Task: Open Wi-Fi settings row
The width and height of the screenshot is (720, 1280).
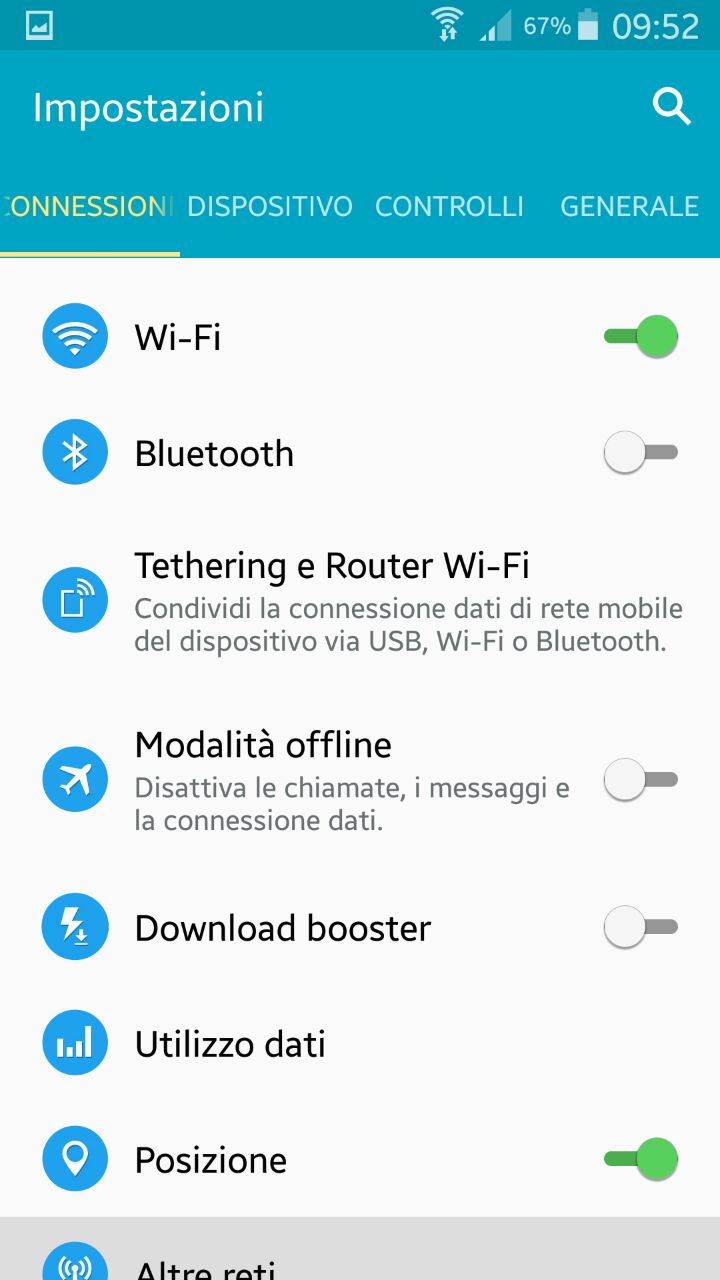Action: point(360,337)
